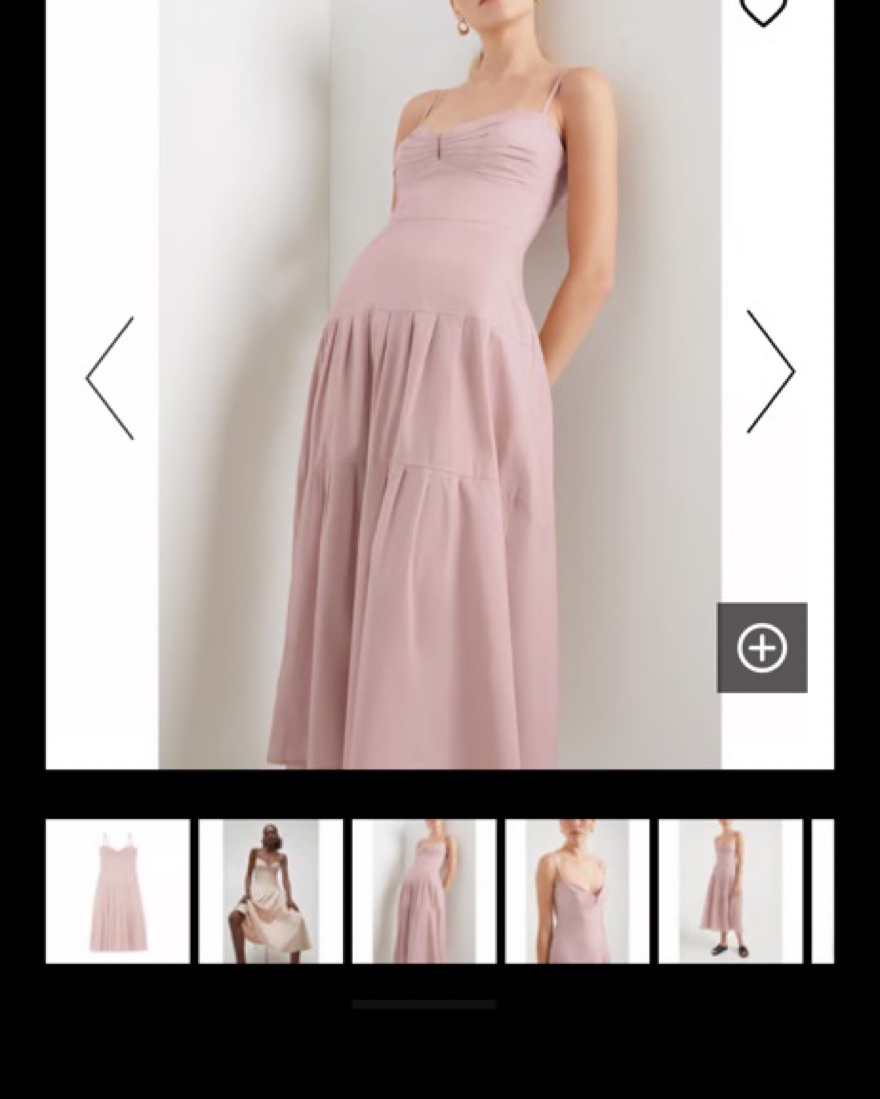Add this pink dress to wishlist
Image resolution: width=880 pixels, height=1099 pixels.
pyautogui.click(x=763, y=12)
